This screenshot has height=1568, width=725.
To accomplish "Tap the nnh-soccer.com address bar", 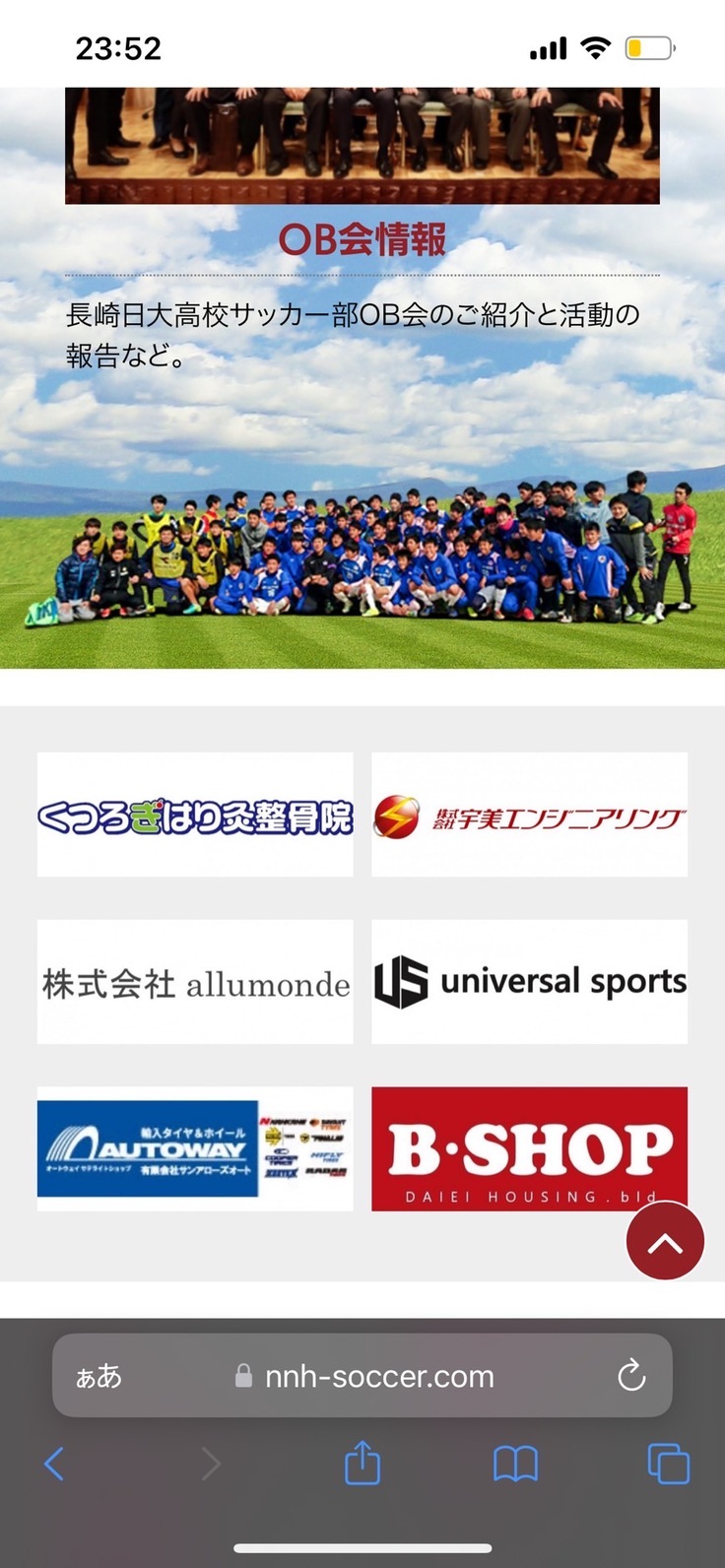I will pos(379,1376).
